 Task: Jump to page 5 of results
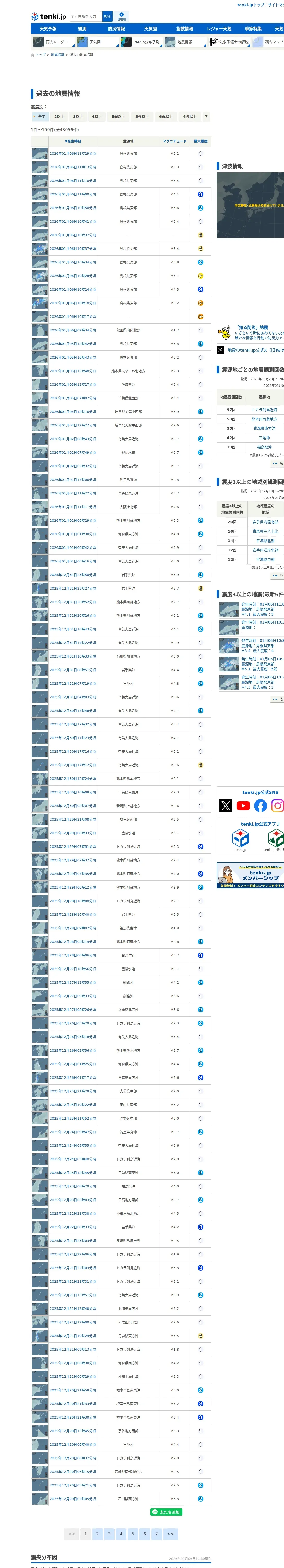click(x=133, y=1534)
